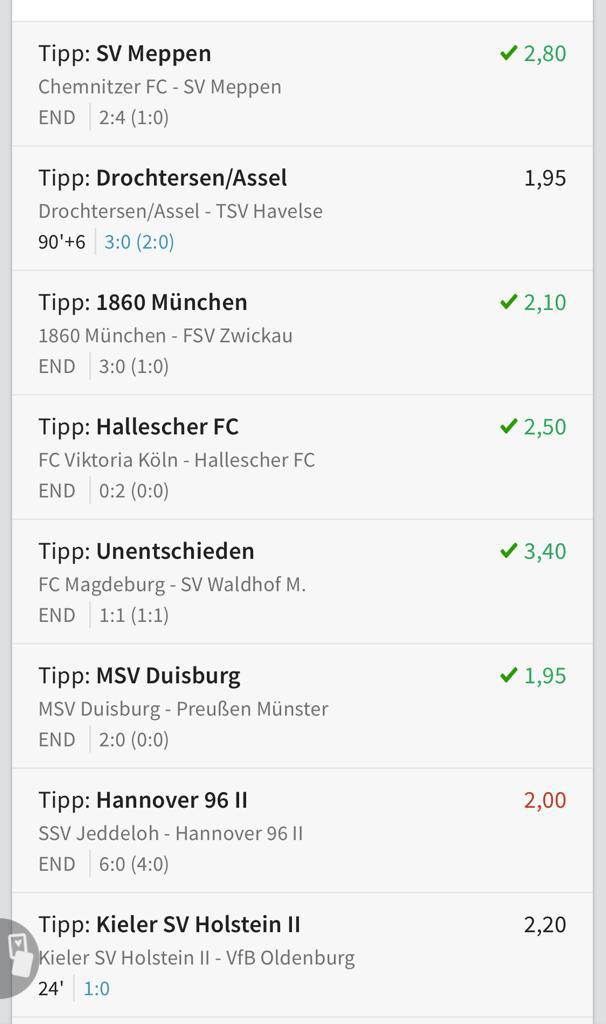The image size is (606, 1024).
Task: View the Hannover 96 II bet row
Action: (x=300, y=831)
